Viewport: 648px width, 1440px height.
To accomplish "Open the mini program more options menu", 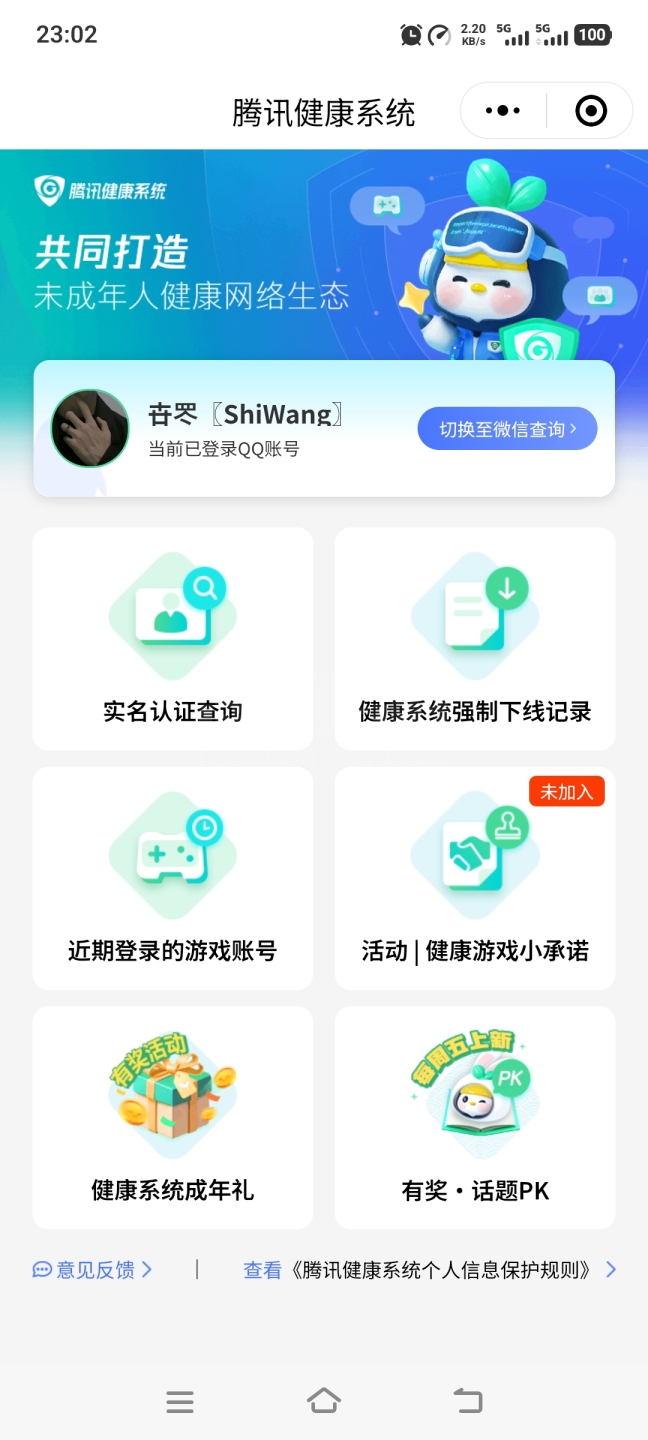I will (503, 111).
